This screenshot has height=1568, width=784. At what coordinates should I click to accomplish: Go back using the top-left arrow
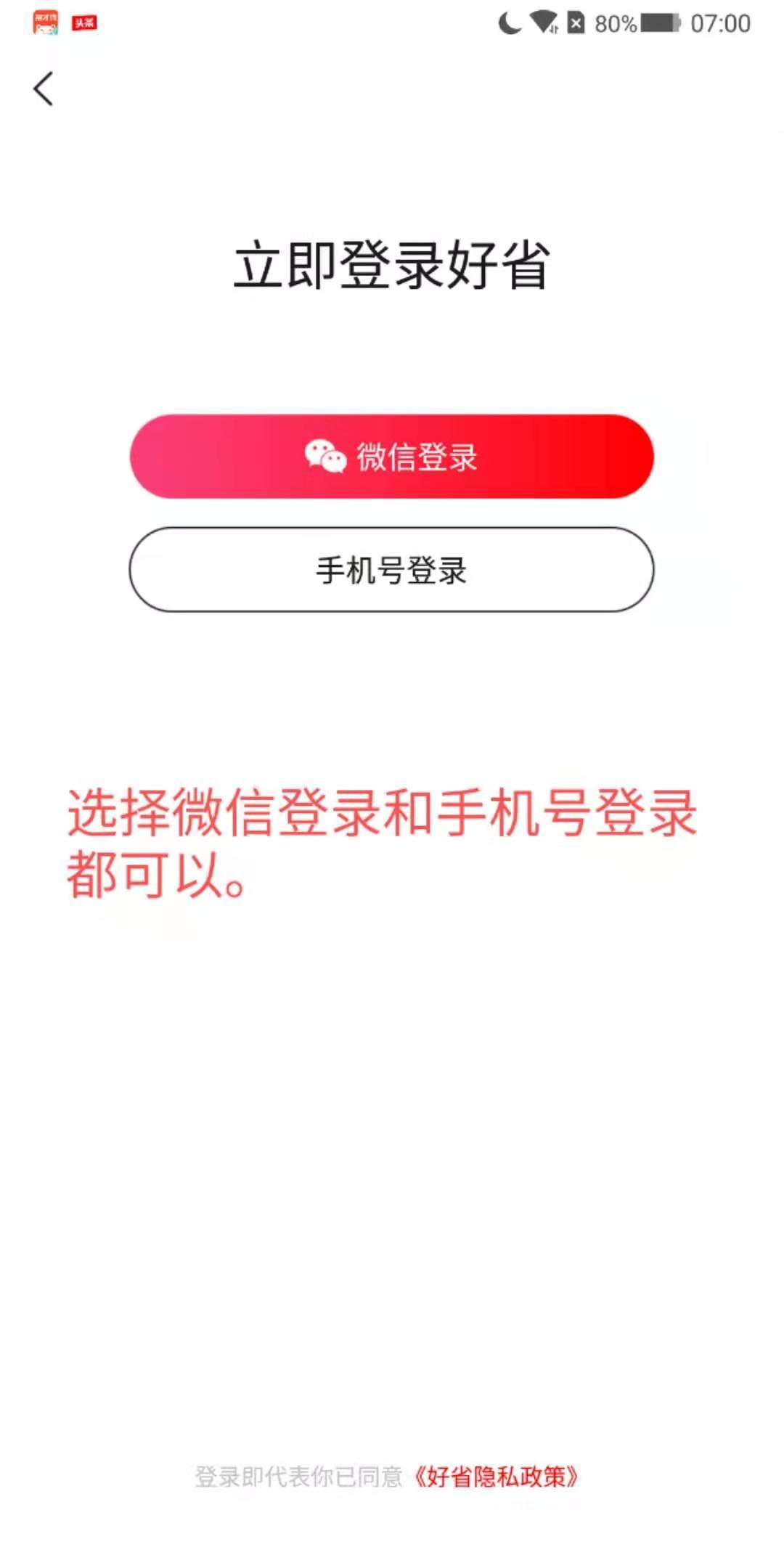44,89
